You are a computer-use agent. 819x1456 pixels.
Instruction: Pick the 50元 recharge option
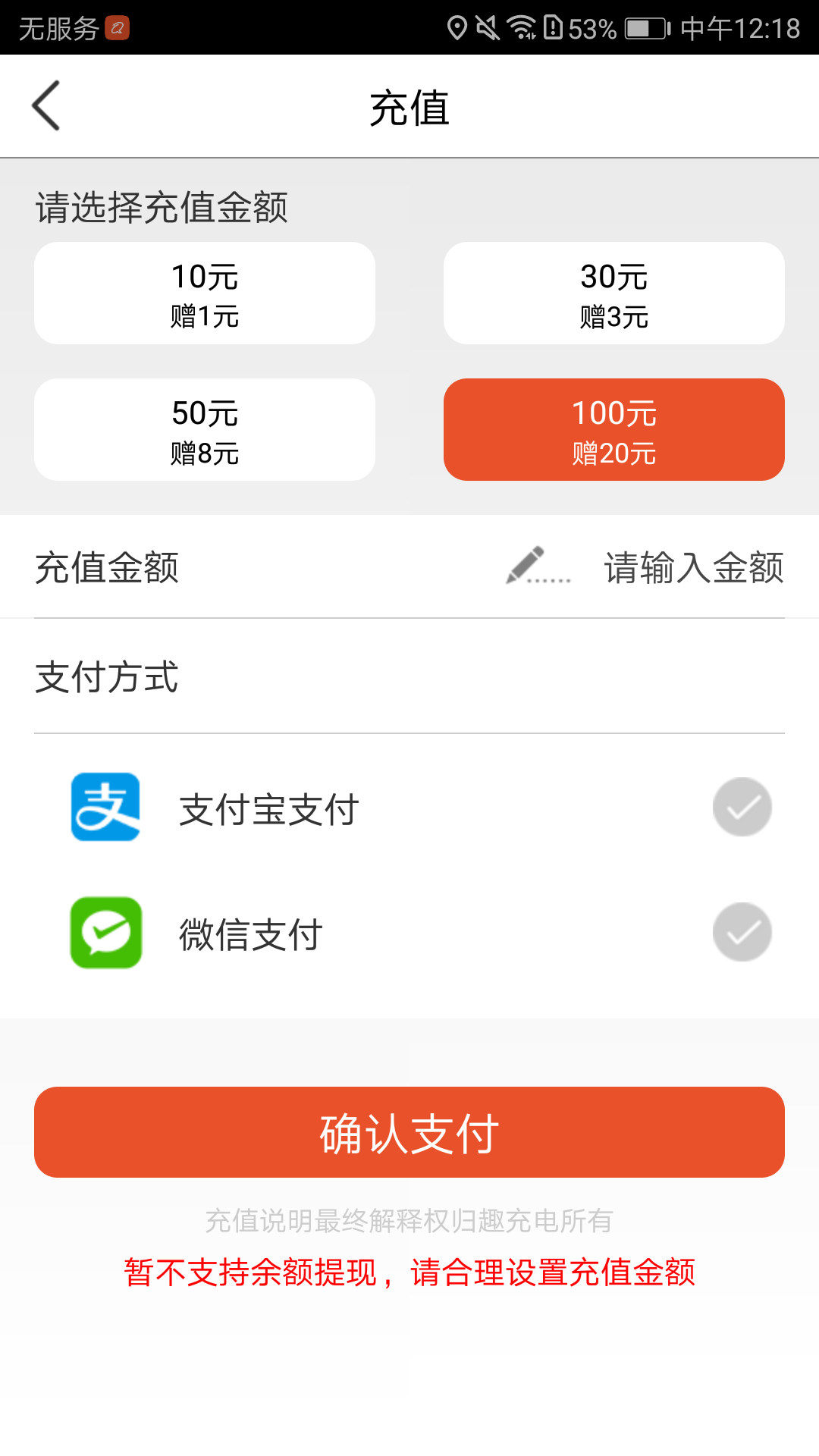[x=205, y=430]
